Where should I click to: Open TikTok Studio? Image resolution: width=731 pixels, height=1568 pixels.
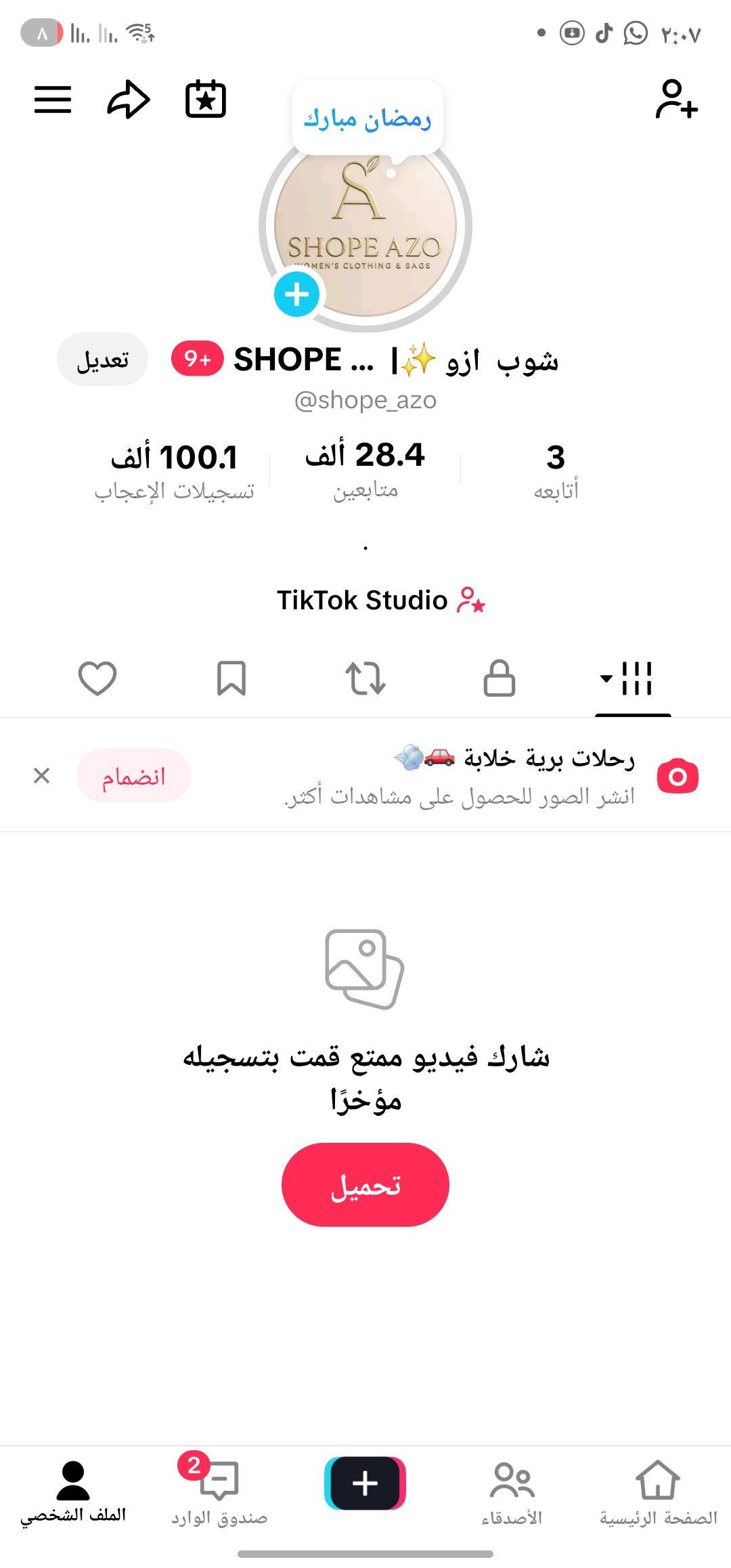[x=380, y=601]
